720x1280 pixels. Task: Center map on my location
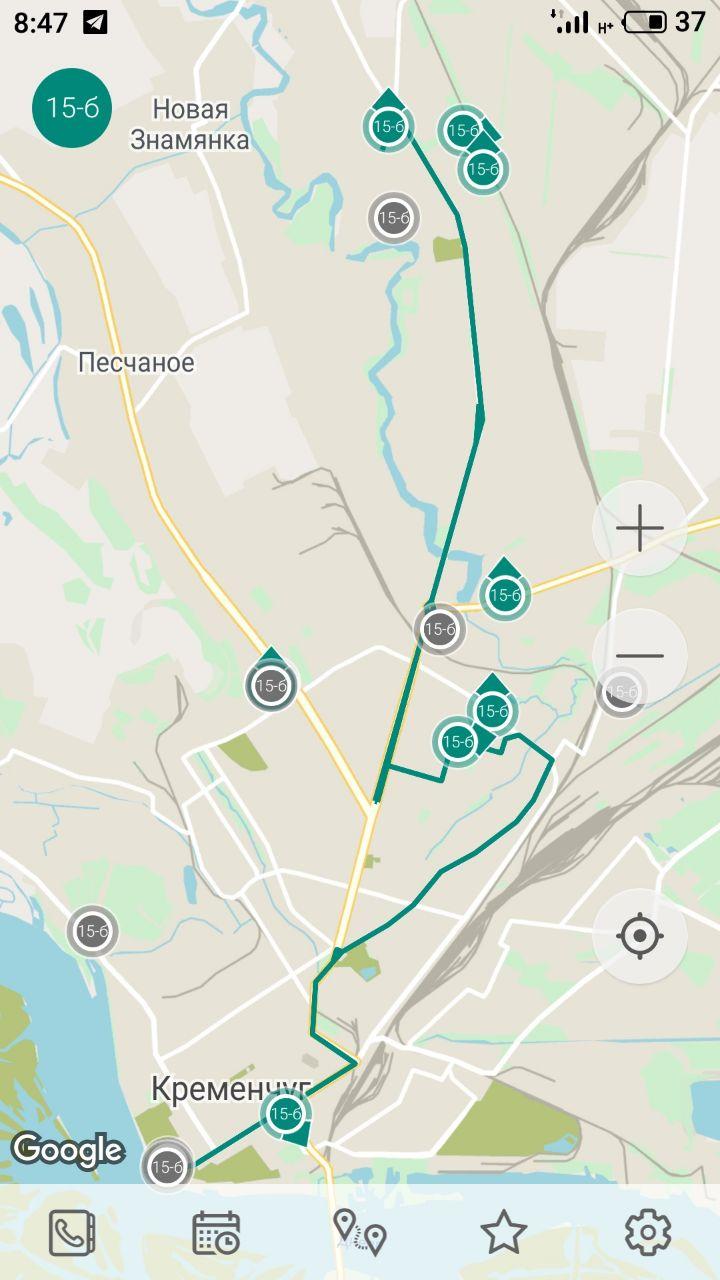[640, 936]
